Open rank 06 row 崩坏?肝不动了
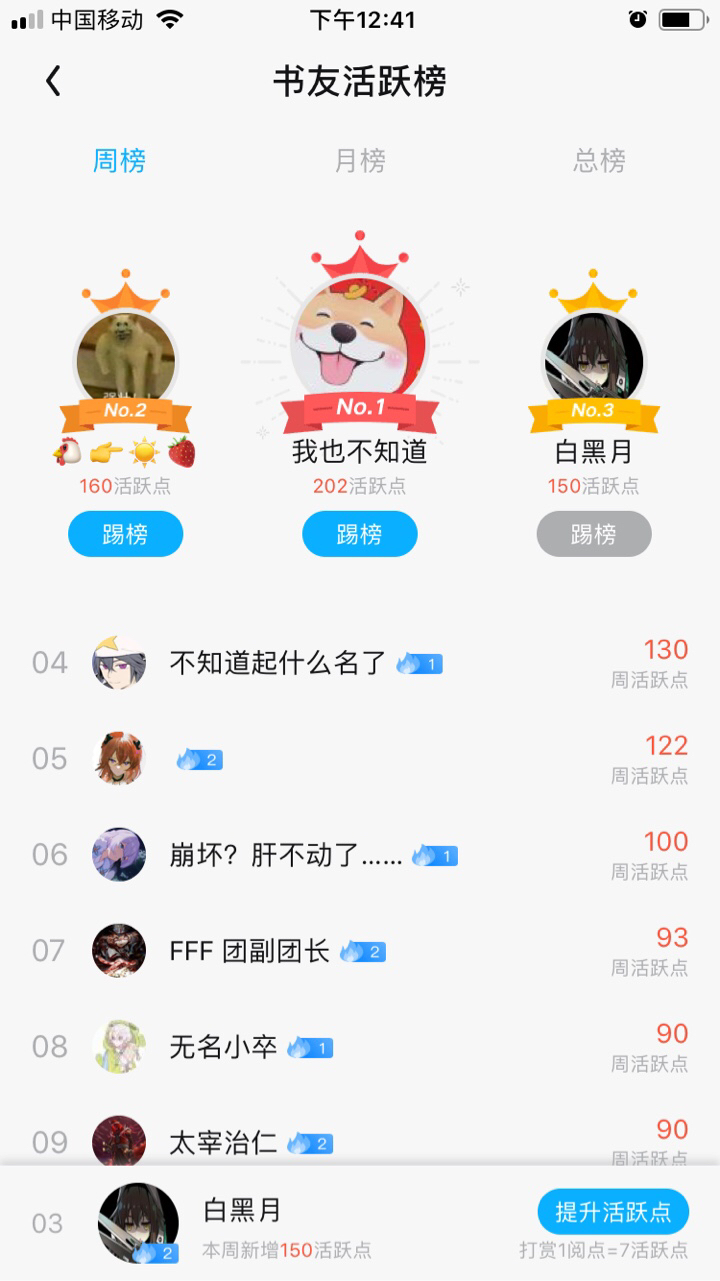 (360, 855)
